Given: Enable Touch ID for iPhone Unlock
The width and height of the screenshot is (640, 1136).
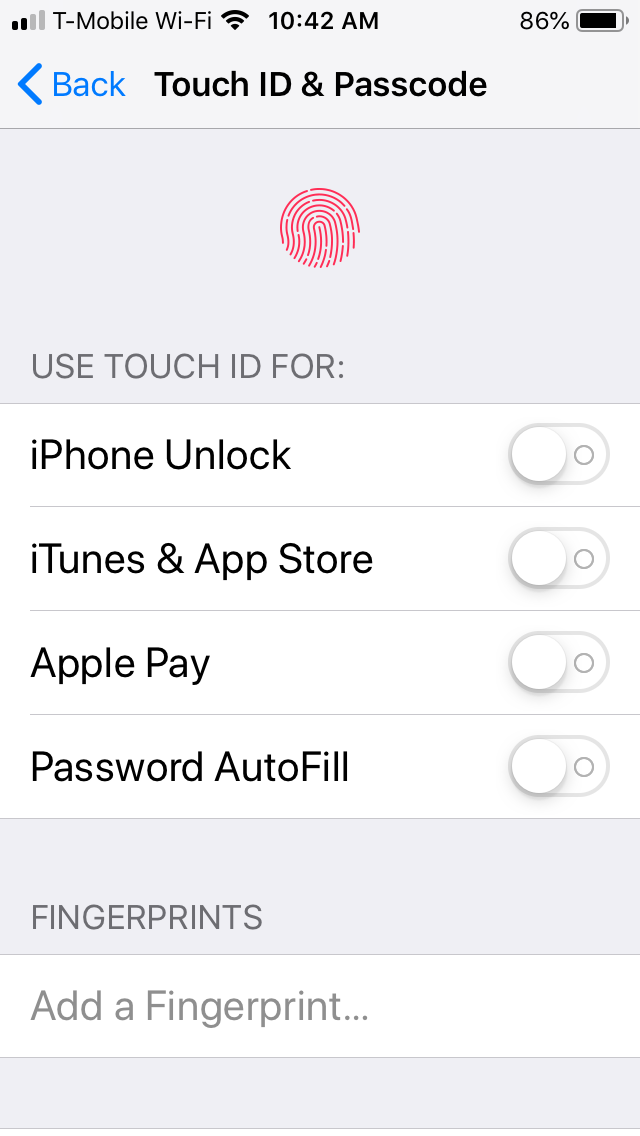Looking at the screenshot, I should (558, 455).
